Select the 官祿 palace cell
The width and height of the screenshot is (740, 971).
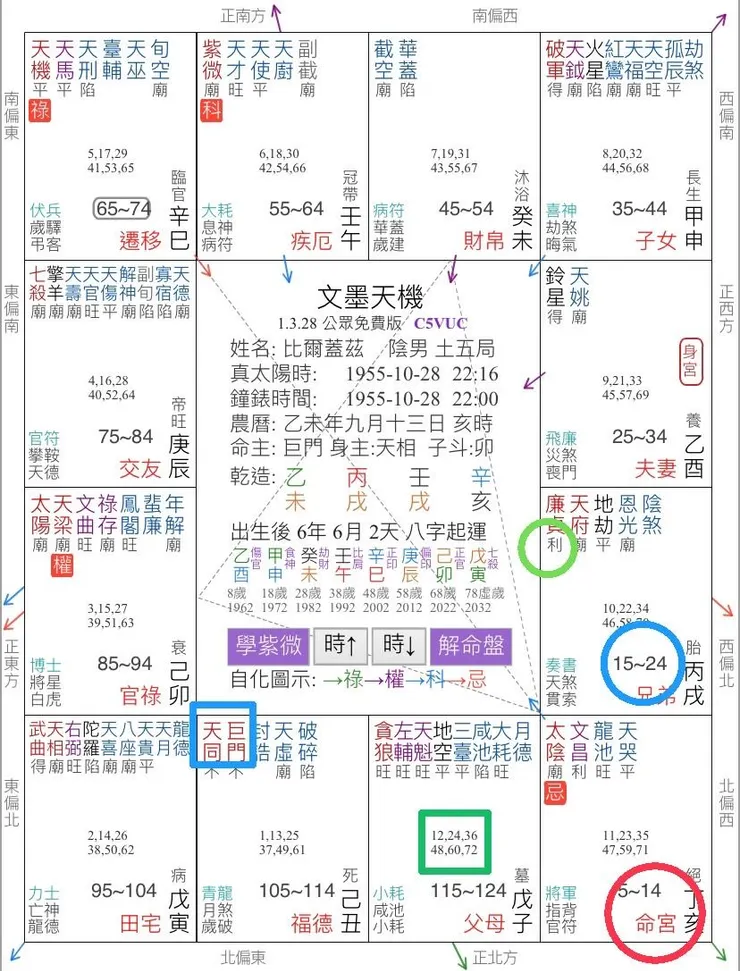pos(110,601)
